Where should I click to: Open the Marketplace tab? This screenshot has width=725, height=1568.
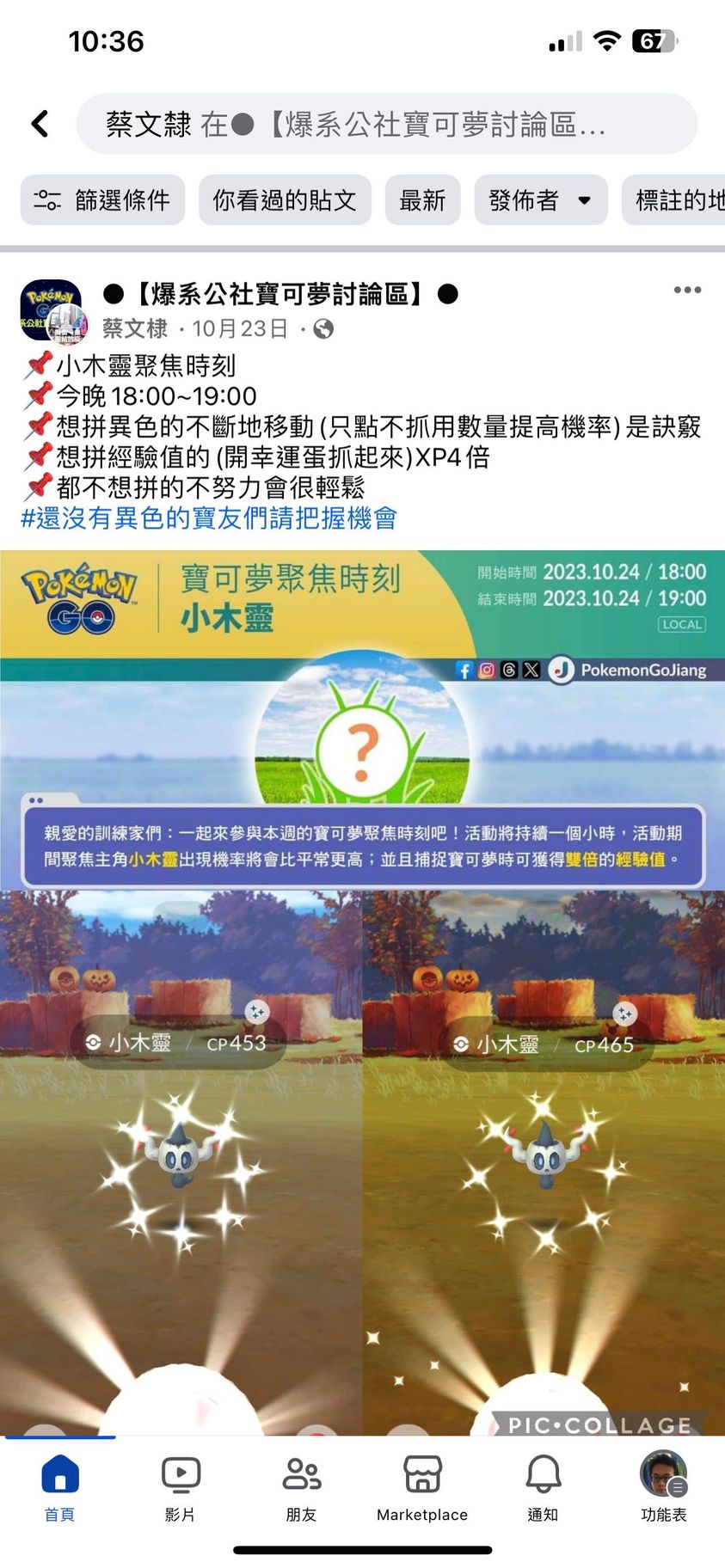click(x=422, y=1488)
